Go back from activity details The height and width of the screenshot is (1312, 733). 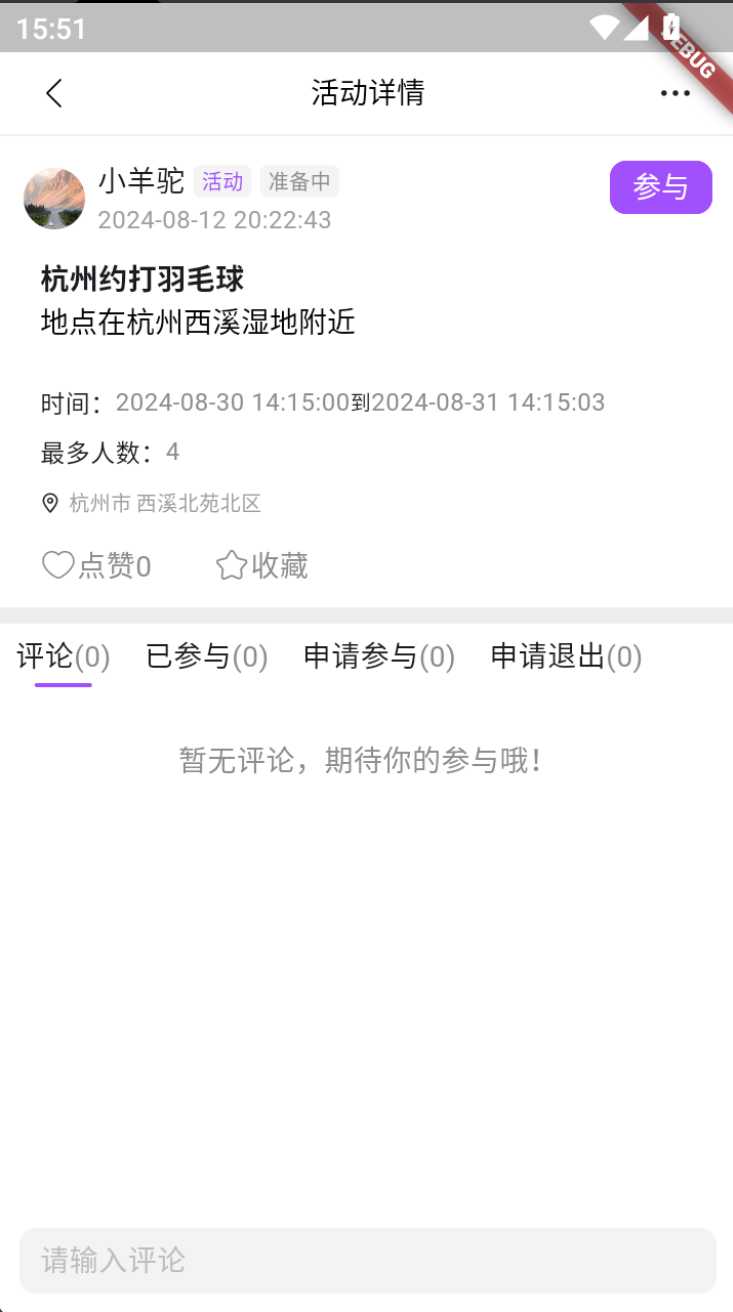(54, 93)
